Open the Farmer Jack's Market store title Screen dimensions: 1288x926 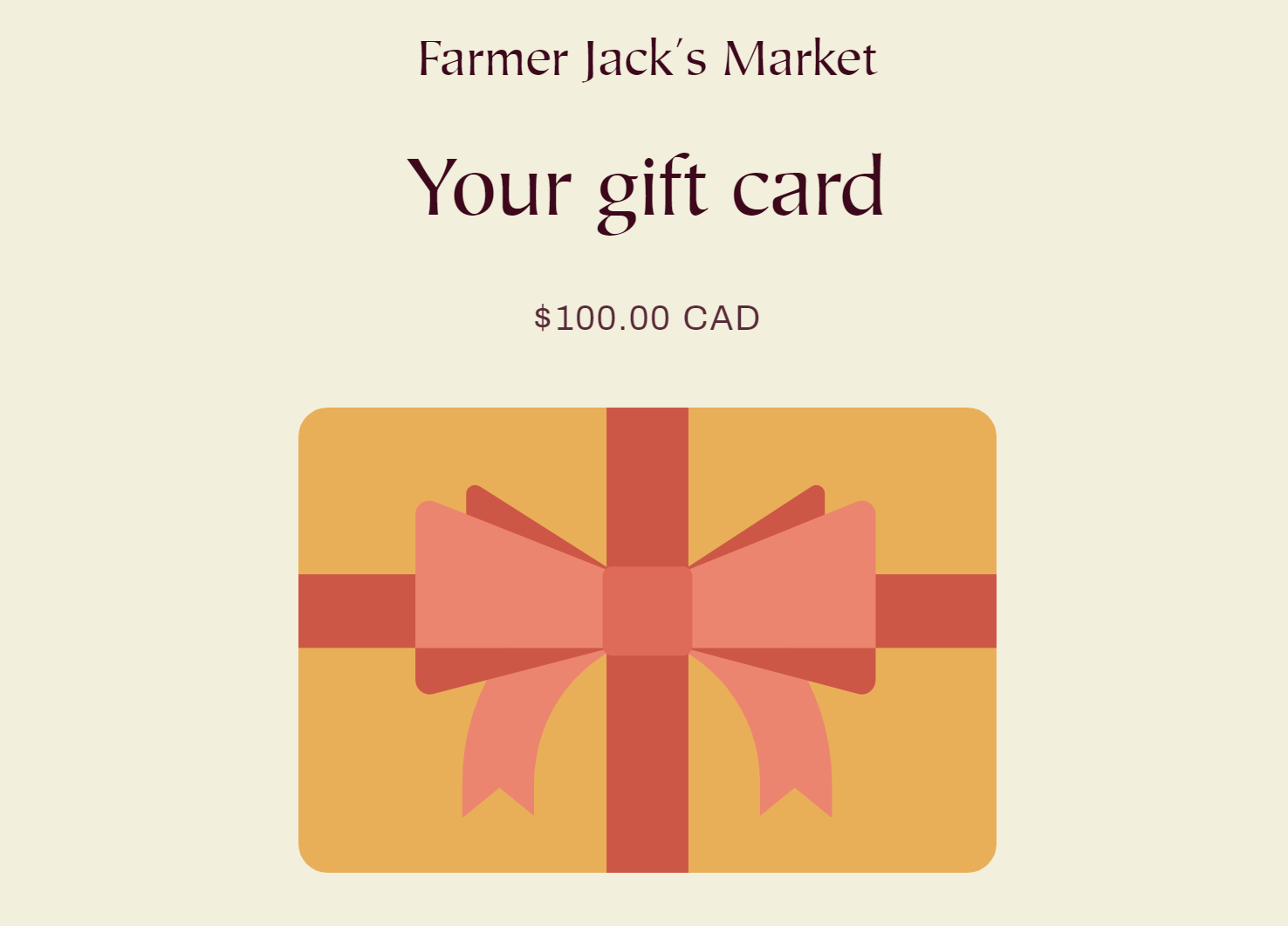tap(647, 58)
